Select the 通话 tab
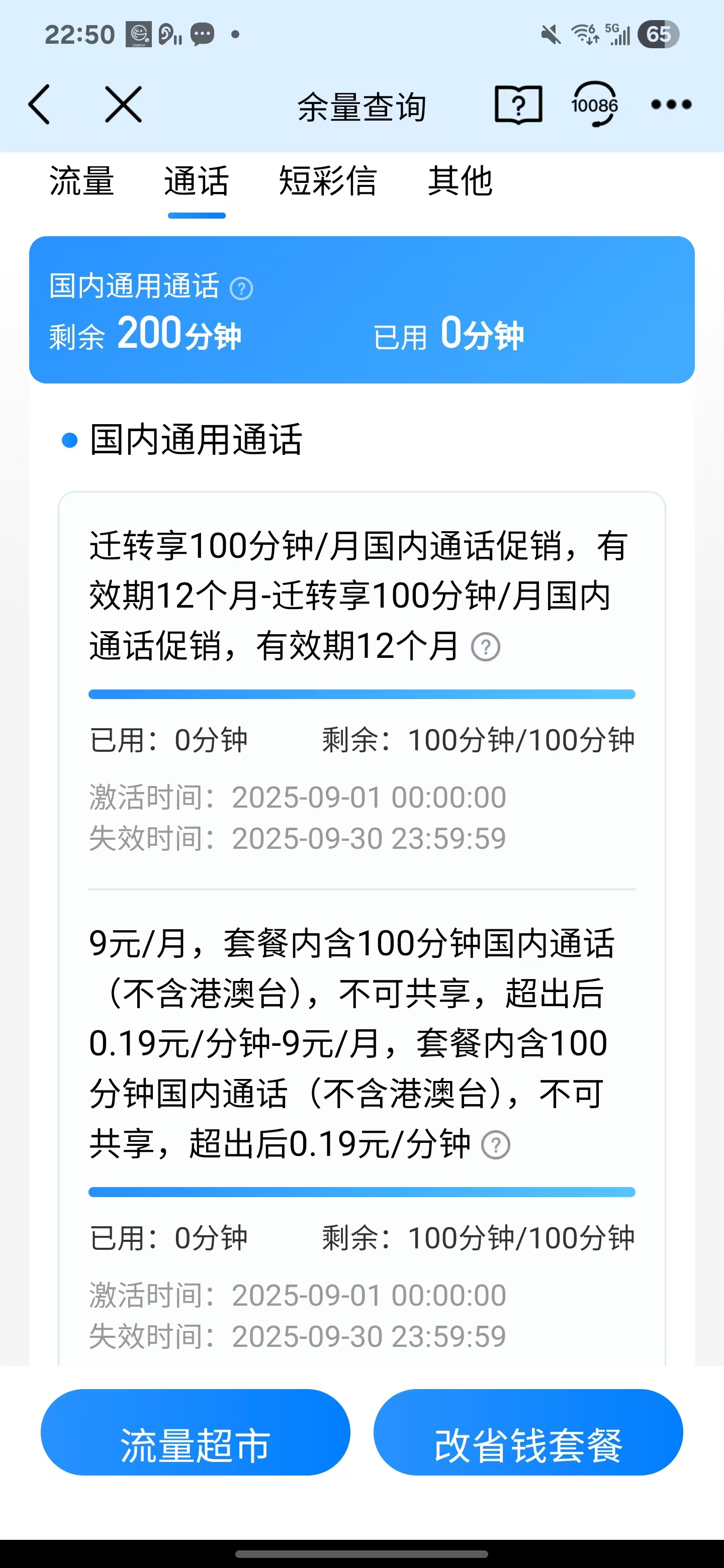 click(x=197, y=181)
